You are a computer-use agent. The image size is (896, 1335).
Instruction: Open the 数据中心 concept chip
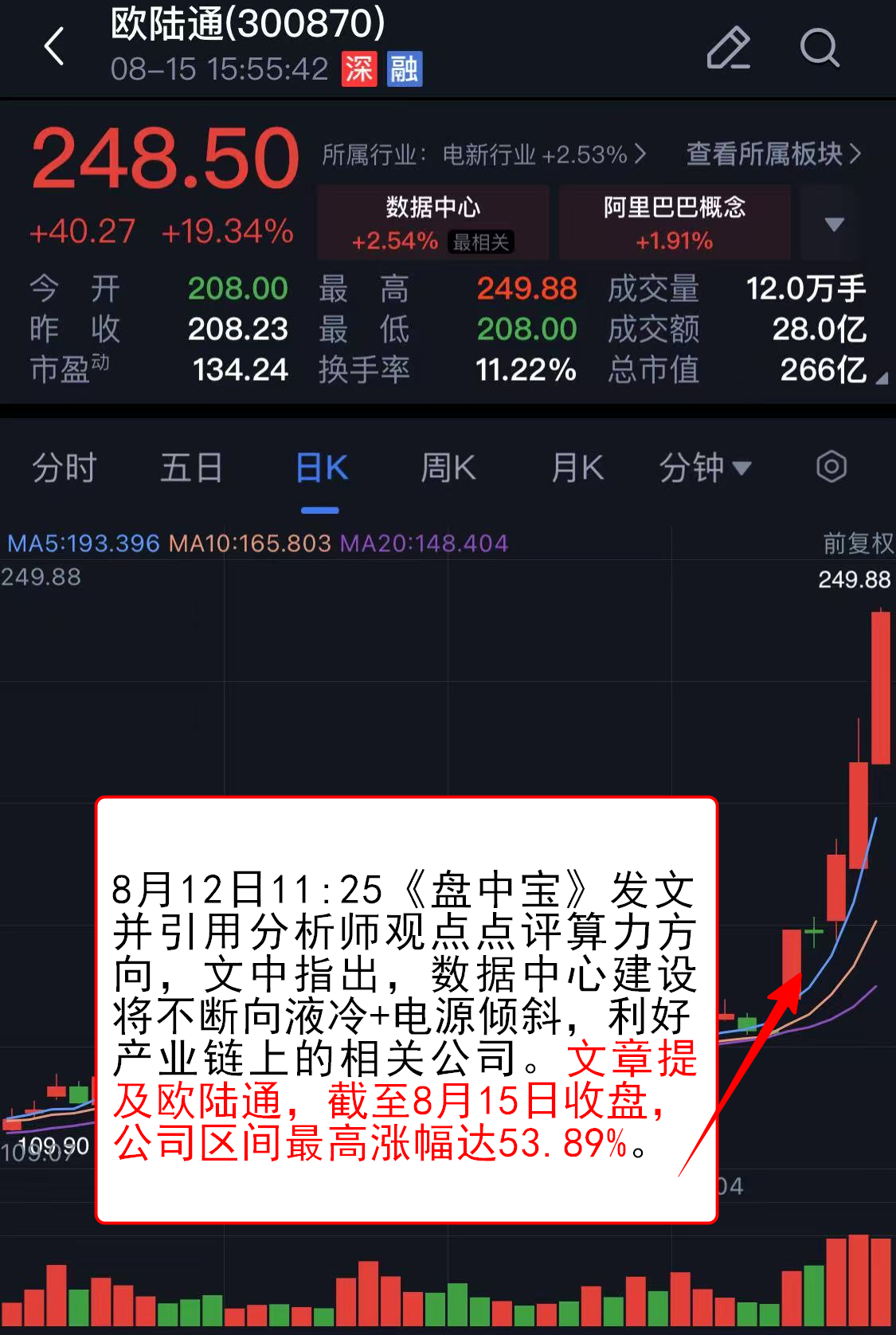point(433,223)
